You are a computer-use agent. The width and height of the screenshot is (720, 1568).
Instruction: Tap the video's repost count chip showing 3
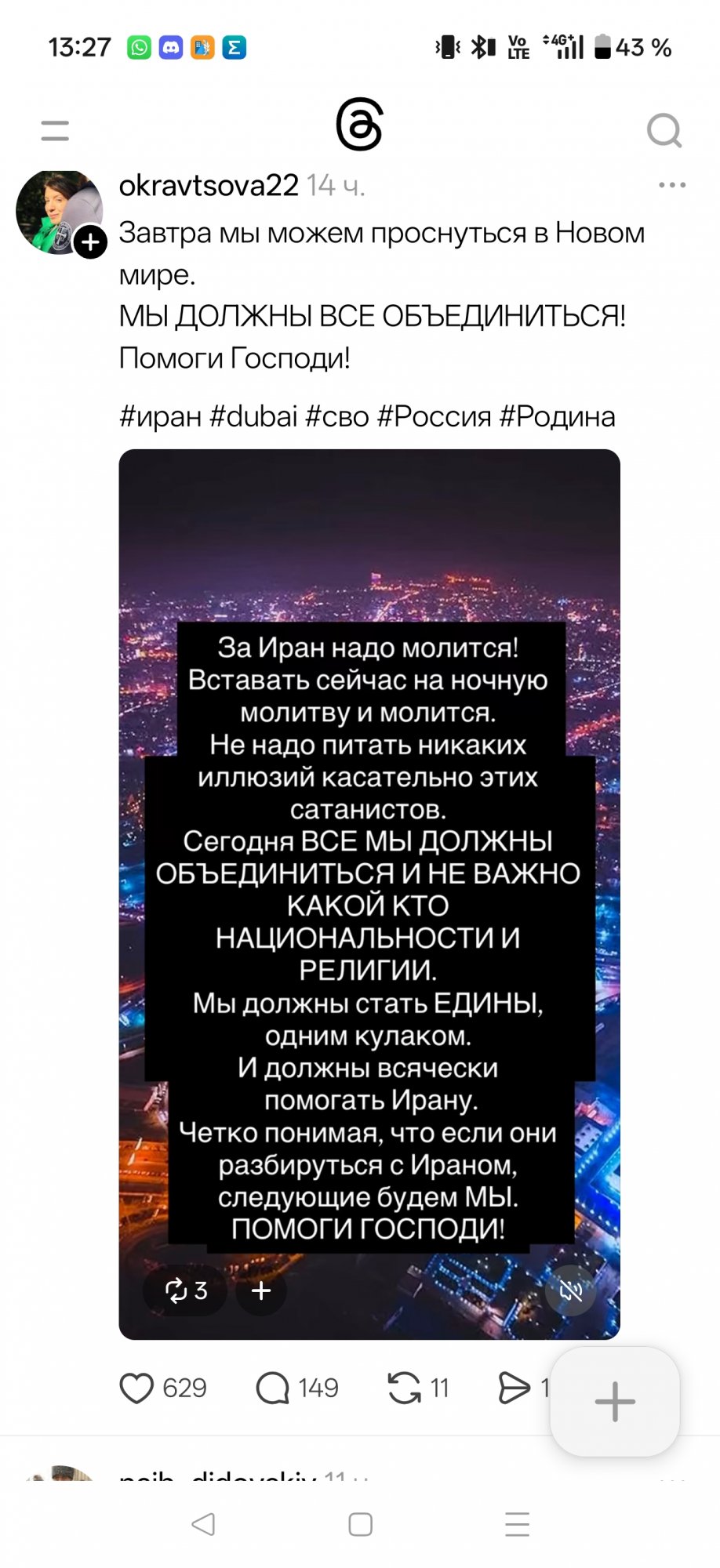[x=186, y=1290]
